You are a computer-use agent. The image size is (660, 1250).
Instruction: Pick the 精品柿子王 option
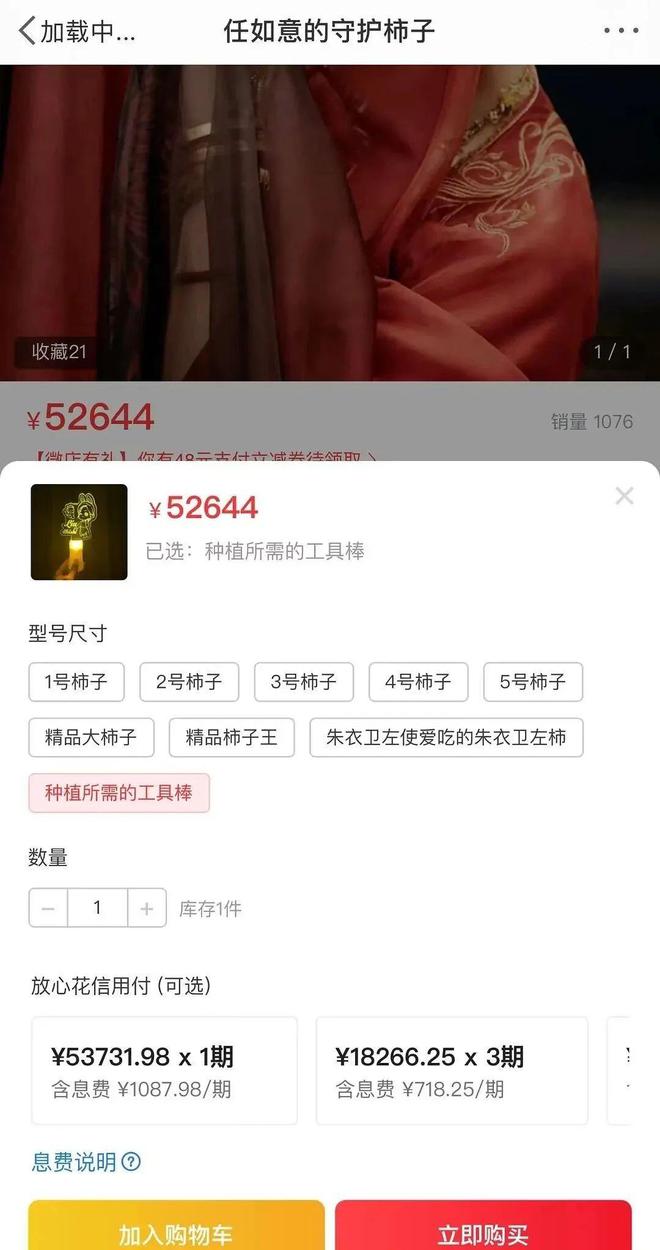point(232,738)
